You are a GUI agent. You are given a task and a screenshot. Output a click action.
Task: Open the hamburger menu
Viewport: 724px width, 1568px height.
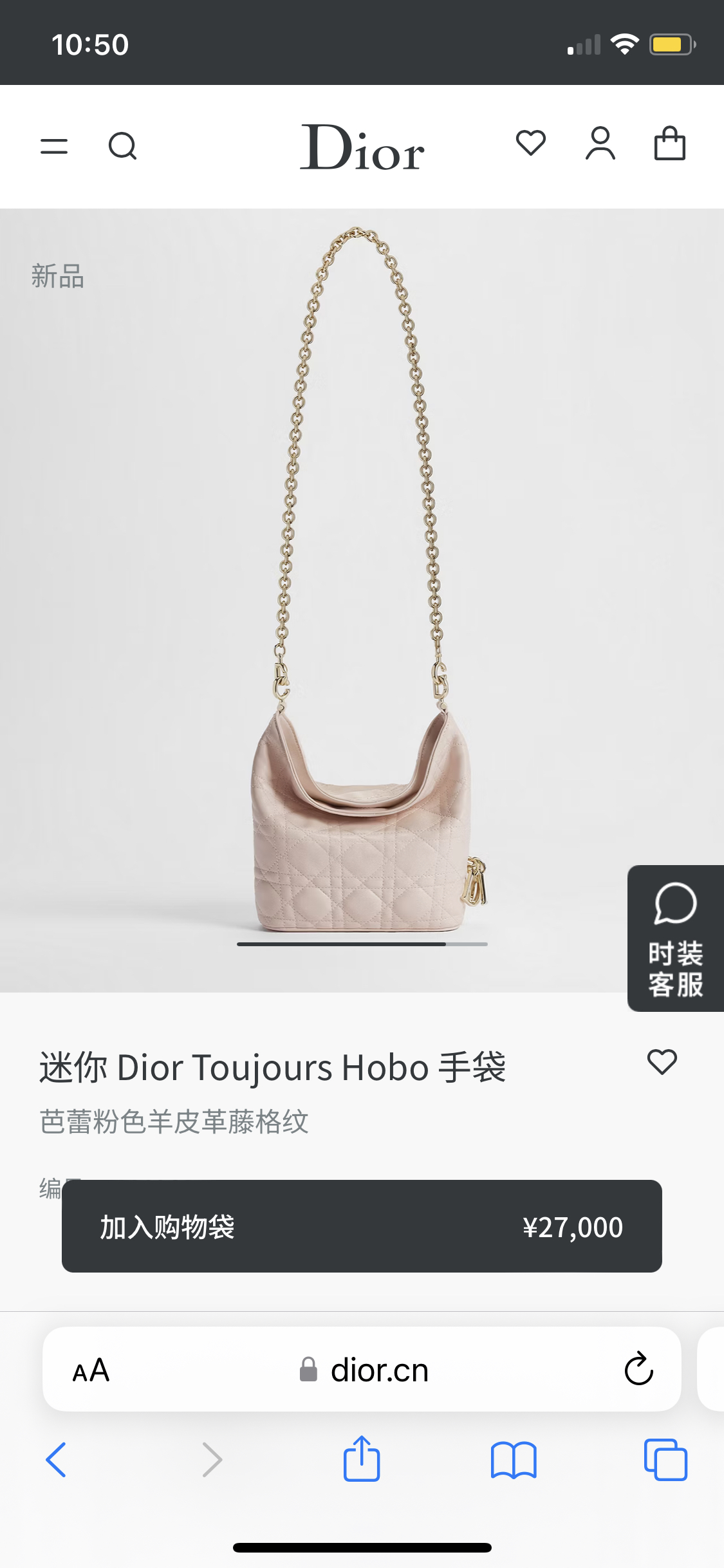click(54, 146)
